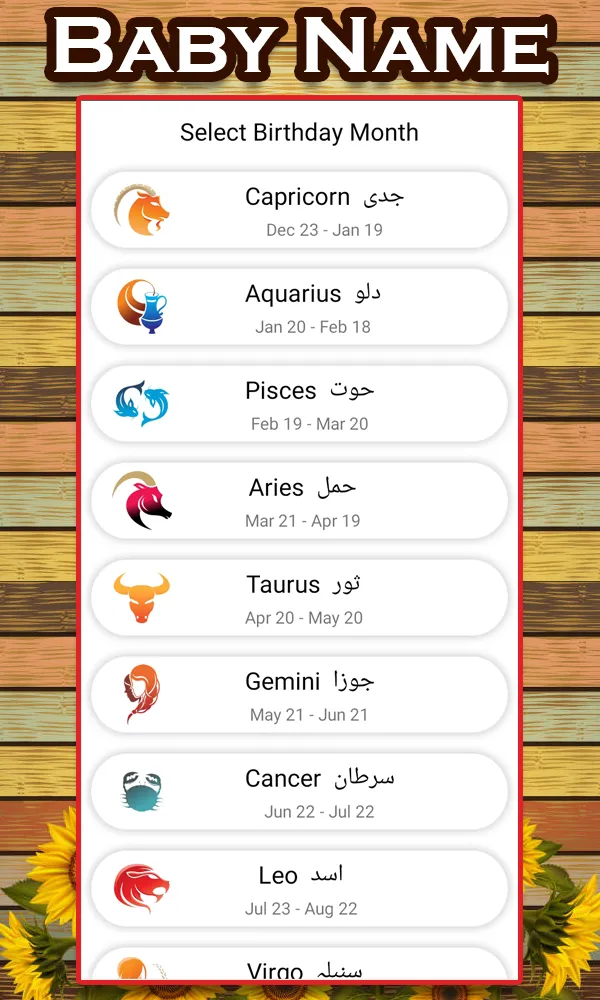This screenshot has height=1000, width=600.
Task: Select the Capricorn zodiac sign
Action: click(x=299, y=211)
